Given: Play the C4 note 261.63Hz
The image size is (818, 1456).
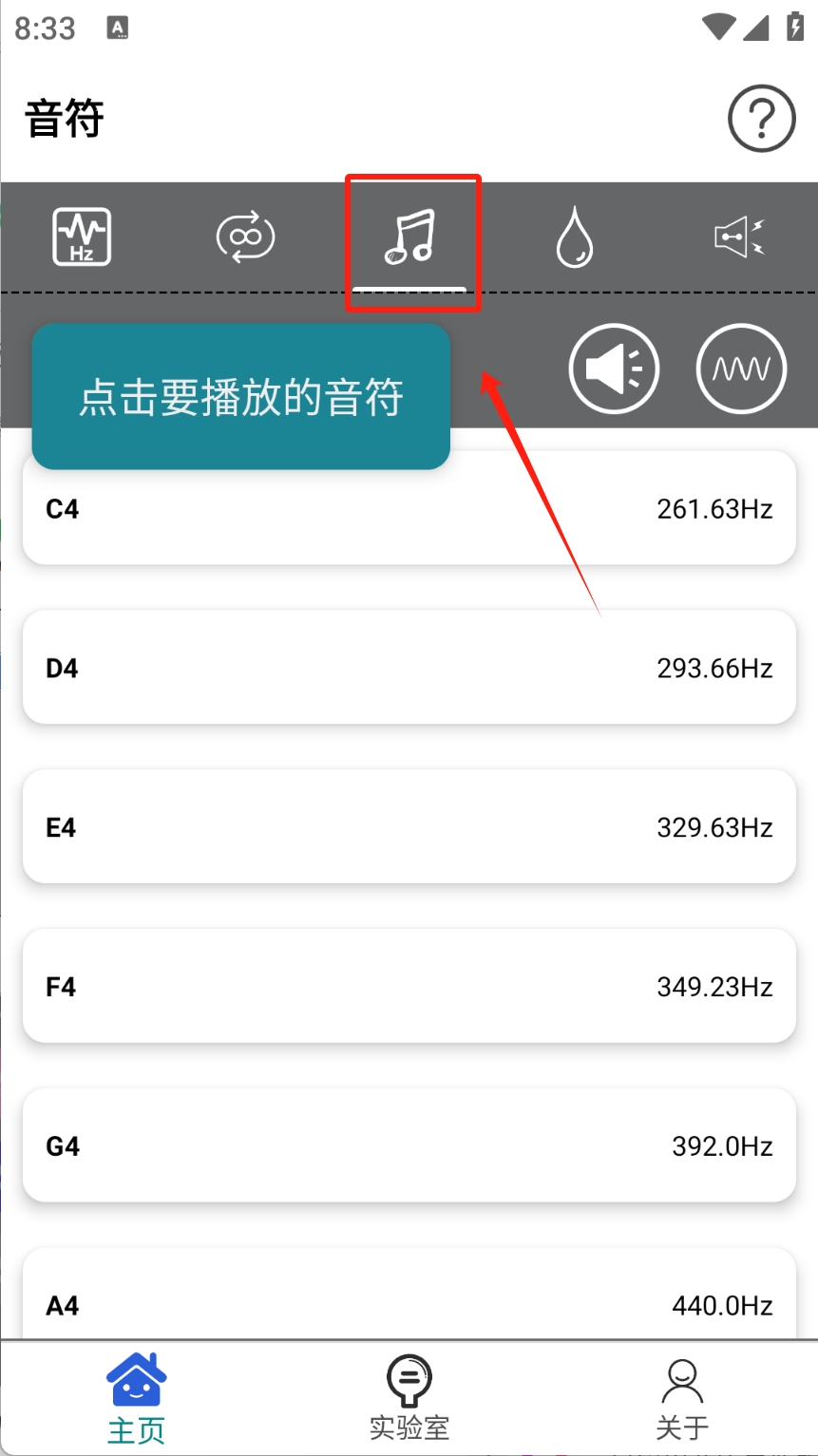Looking at the screenshot, I should tap(409, 508).
